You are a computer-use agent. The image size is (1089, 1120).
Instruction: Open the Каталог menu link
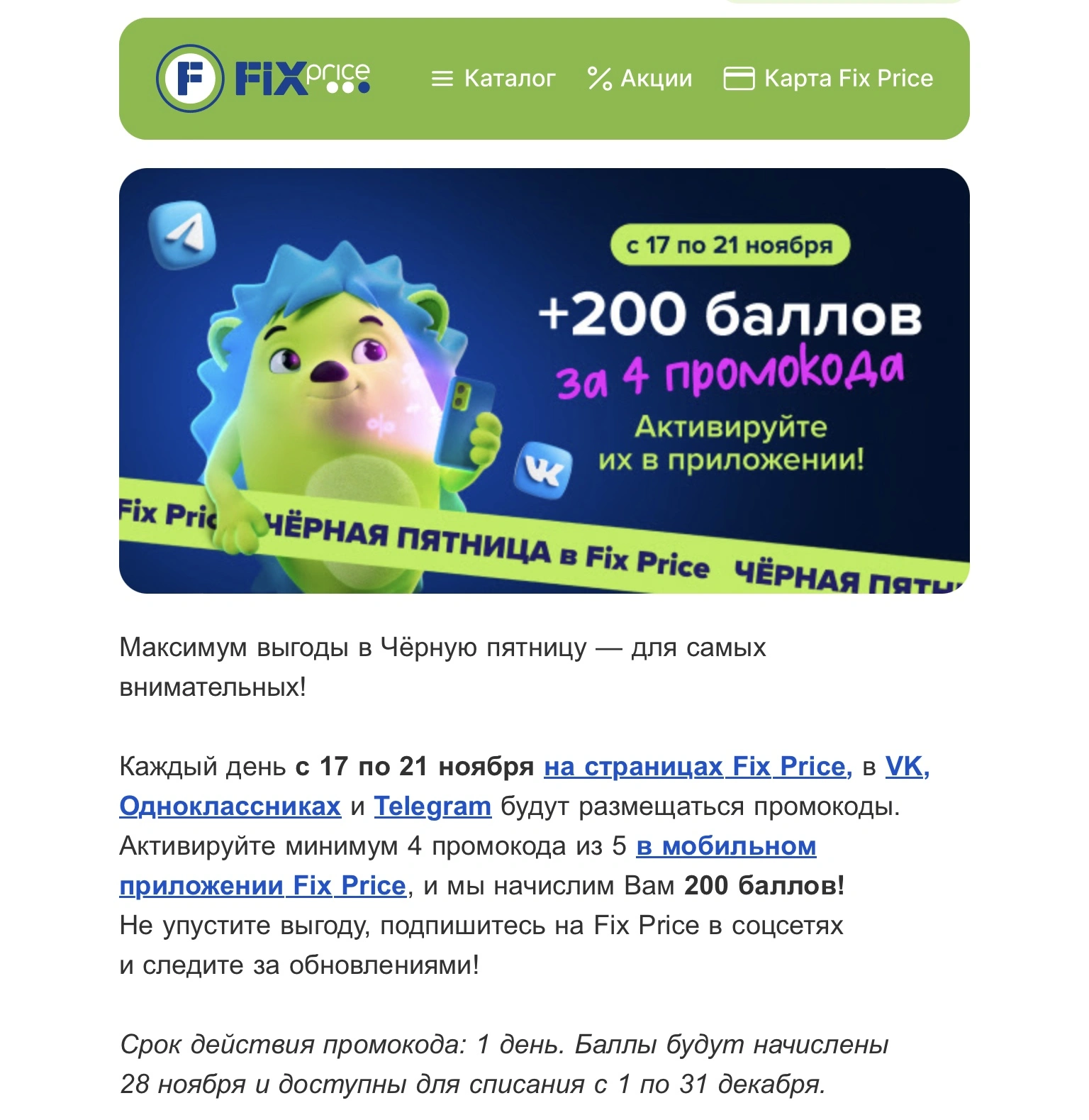(493, 78)
